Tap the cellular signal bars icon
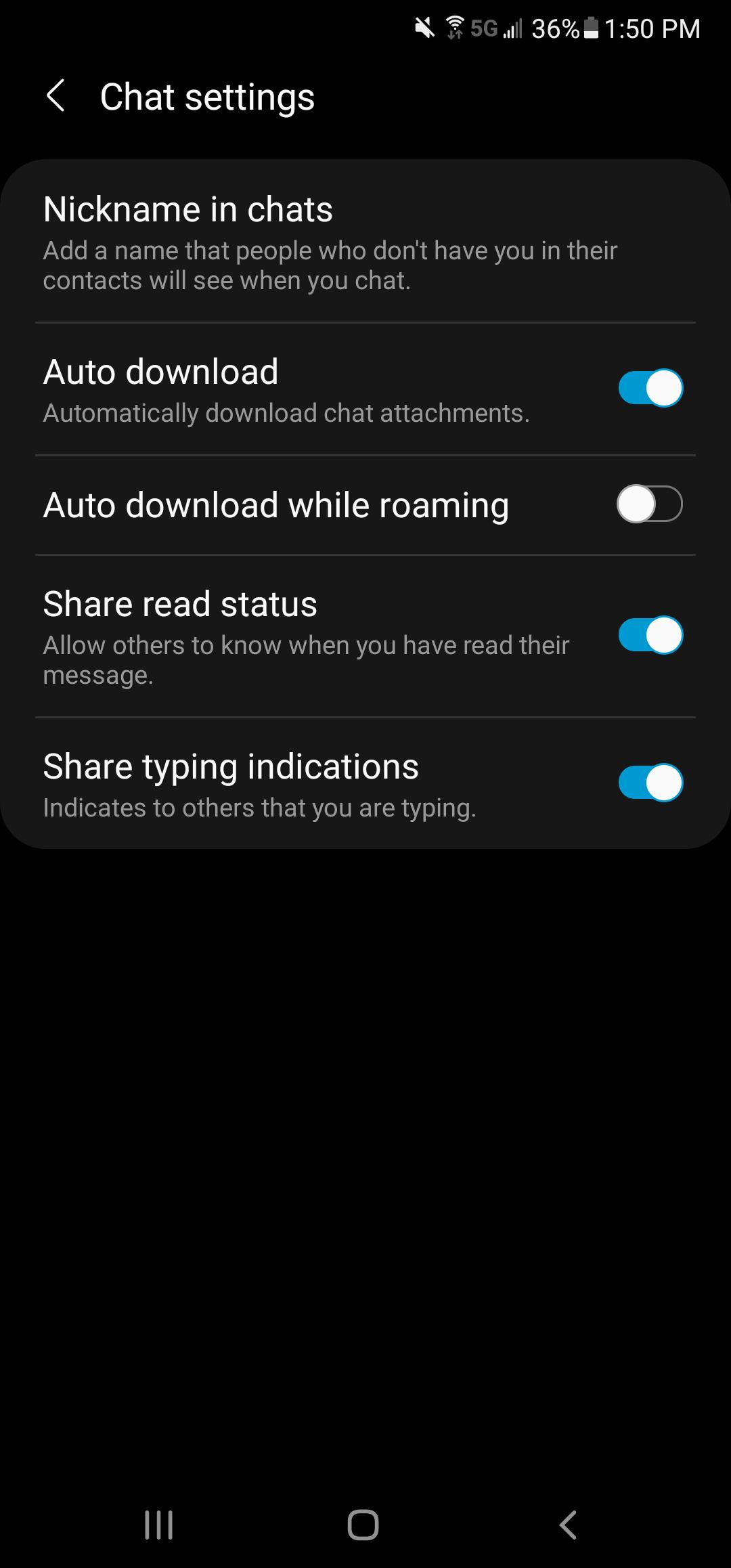 (514, 28)
